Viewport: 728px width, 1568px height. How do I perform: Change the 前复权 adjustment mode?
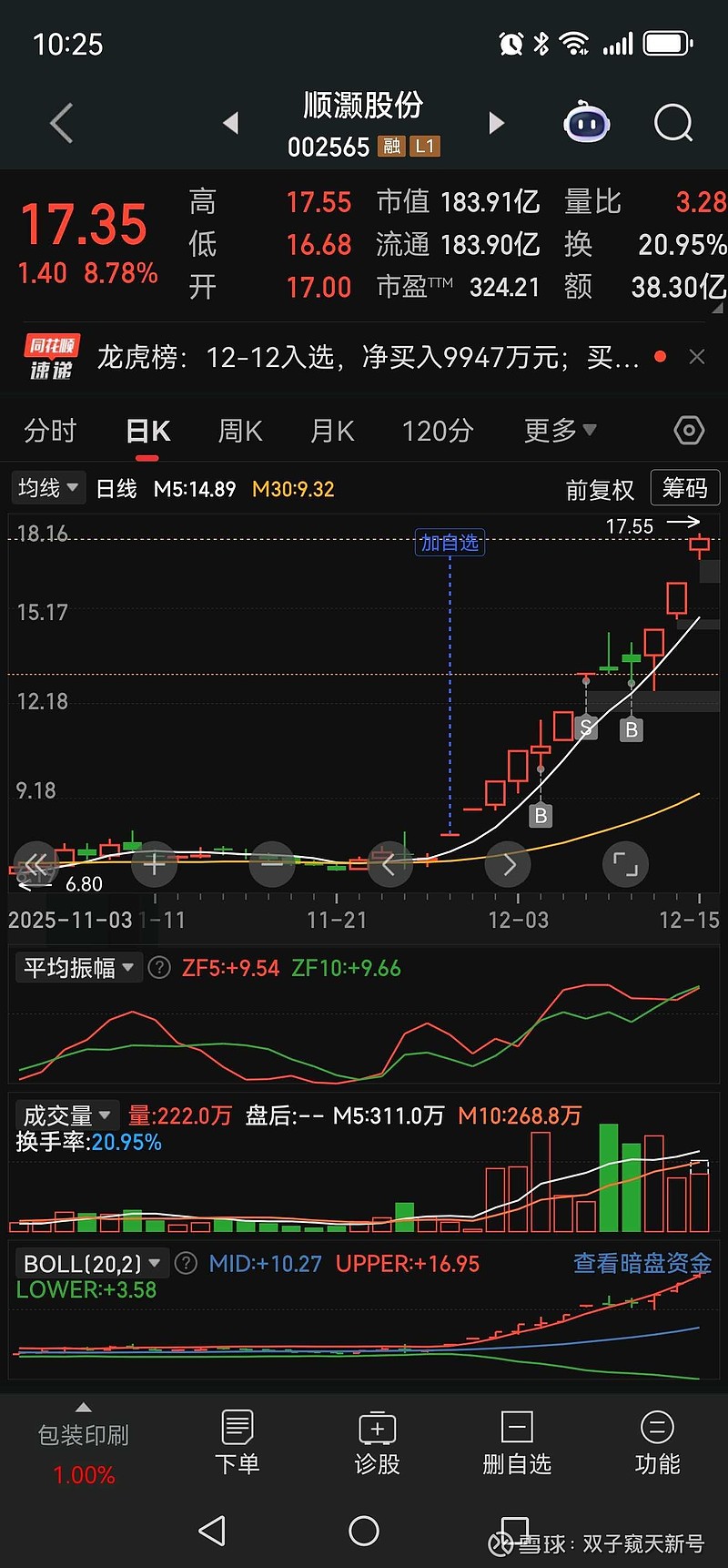pyautogui.click(x=600, y=490)
